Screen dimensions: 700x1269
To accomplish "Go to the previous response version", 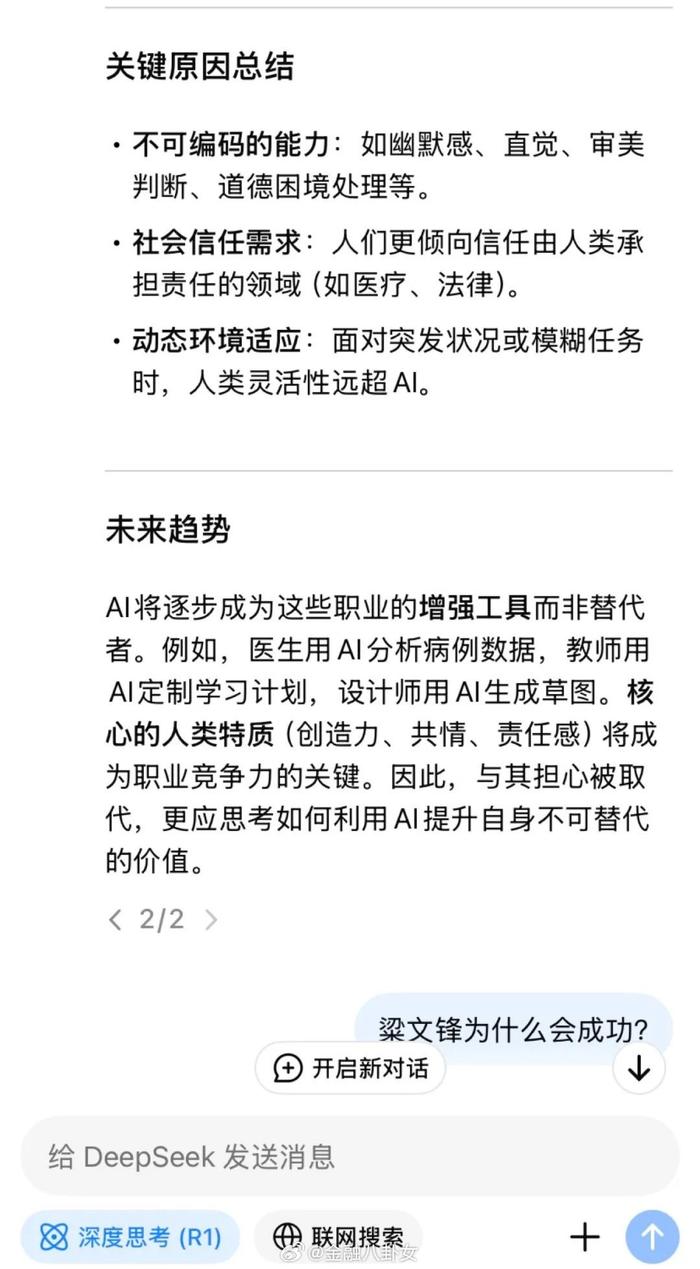I will tap(115, 920).
